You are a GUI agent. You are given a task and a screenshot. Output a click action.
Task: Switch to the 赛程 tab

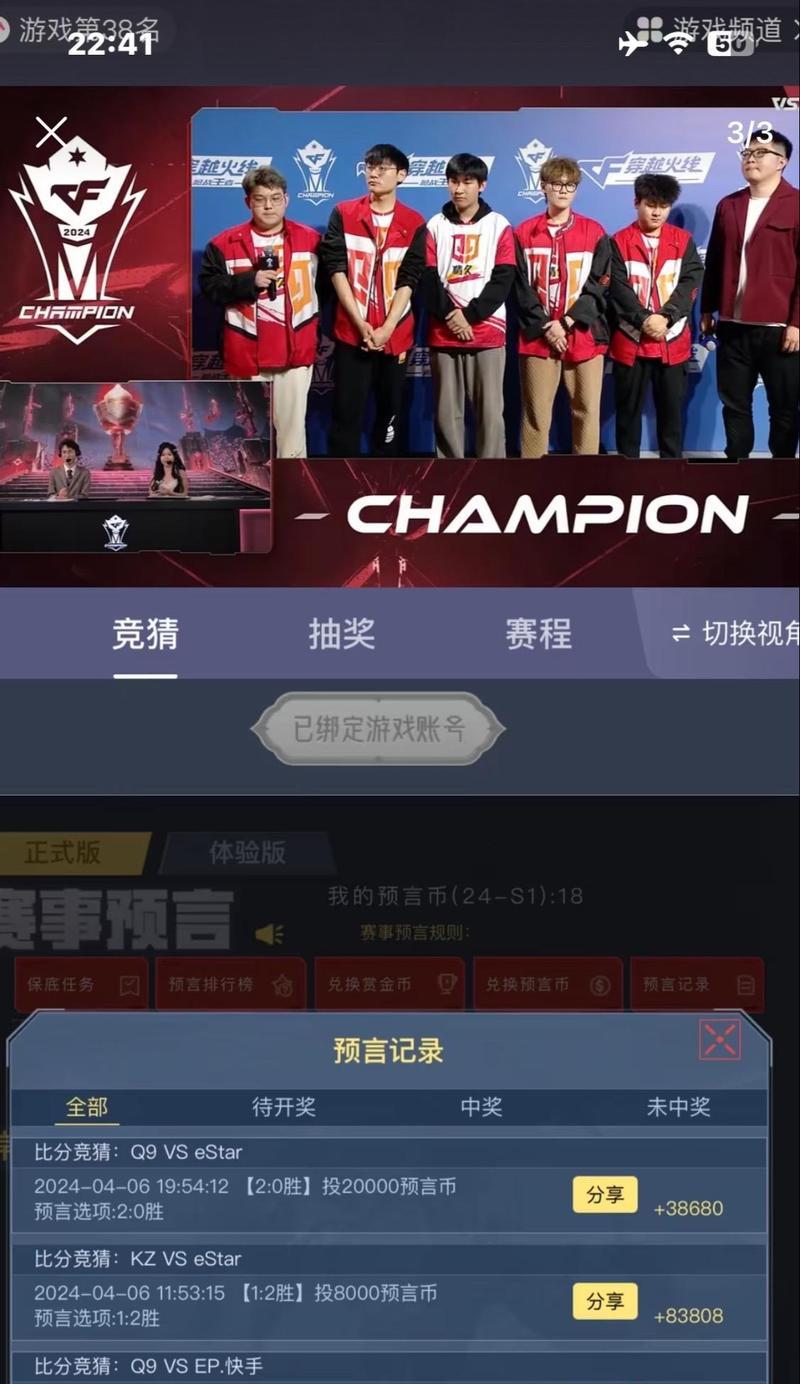tap(538, 634)
